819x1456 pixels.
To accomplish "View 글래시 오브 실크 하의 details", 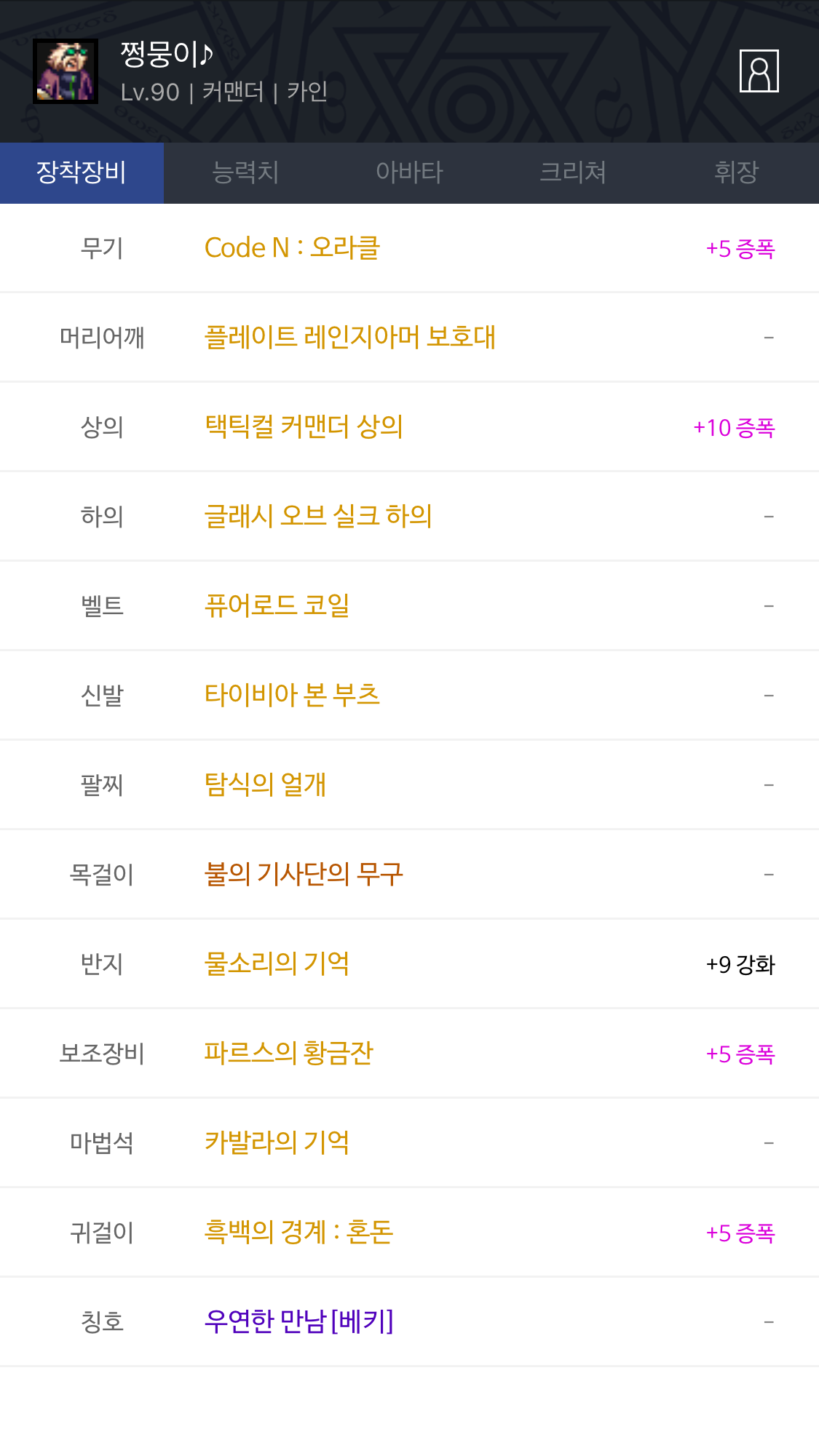I will click(318, 517).
